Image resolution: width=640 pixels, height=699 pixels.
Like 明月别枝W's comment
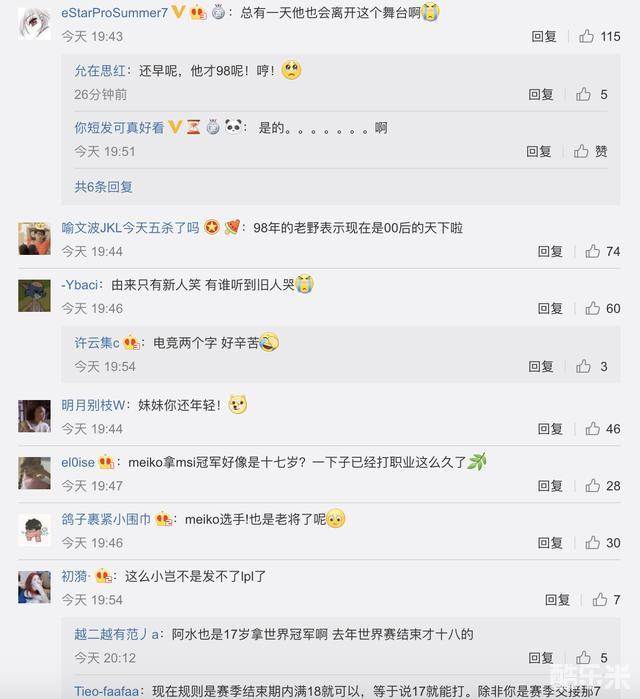pyautogui.click(x=593, y=429)
